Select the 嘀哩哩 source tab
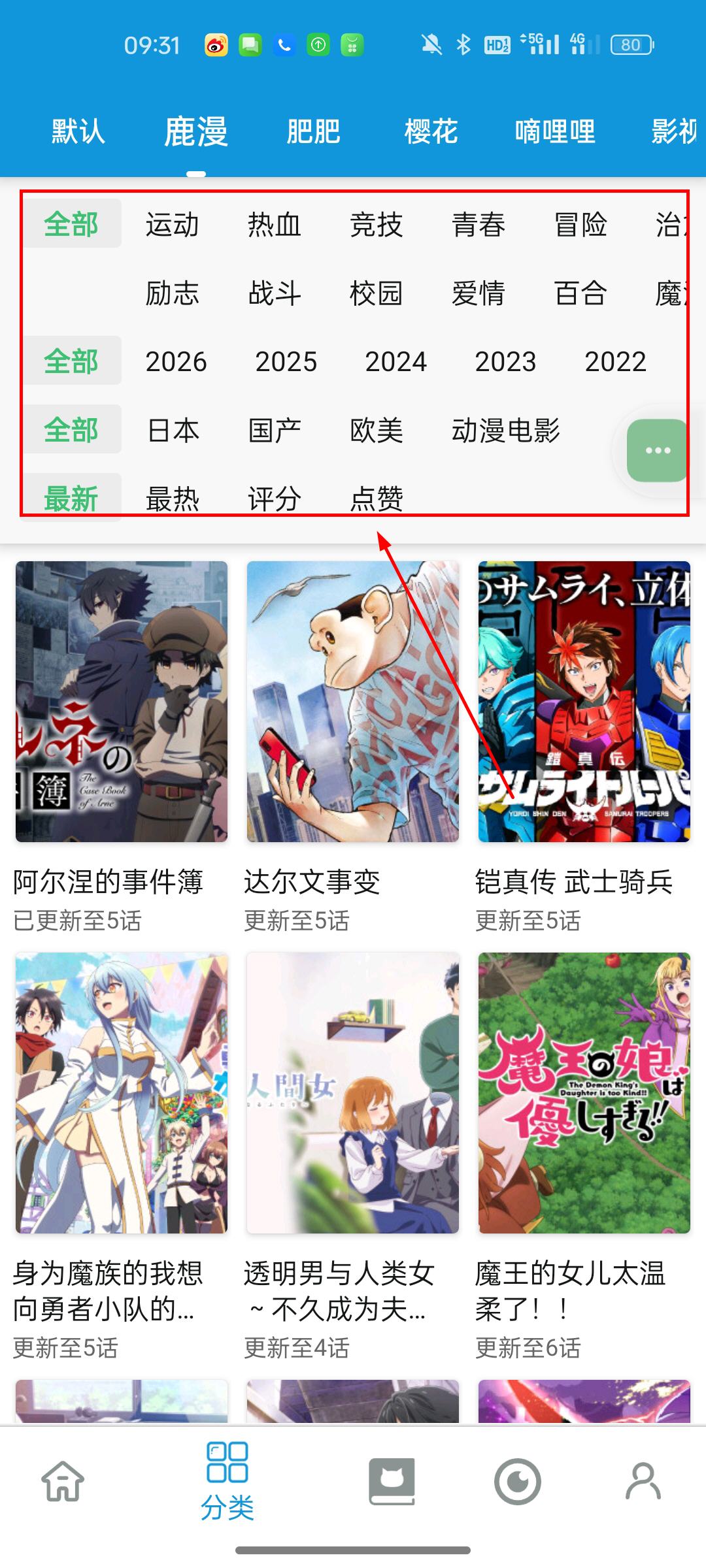706x1568 pixels. pos(554,132)
